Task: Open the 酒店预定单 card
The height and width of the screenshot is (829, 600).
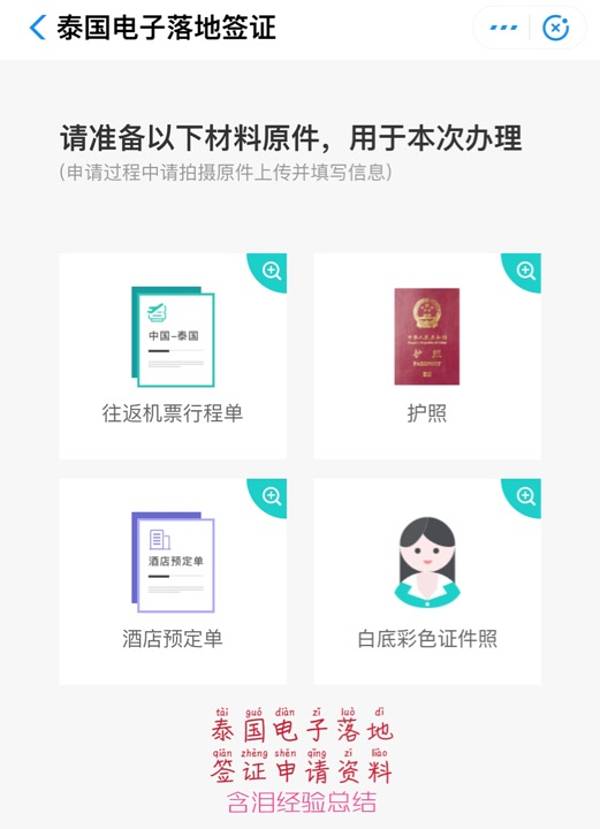Action: [x=172, y=581]
